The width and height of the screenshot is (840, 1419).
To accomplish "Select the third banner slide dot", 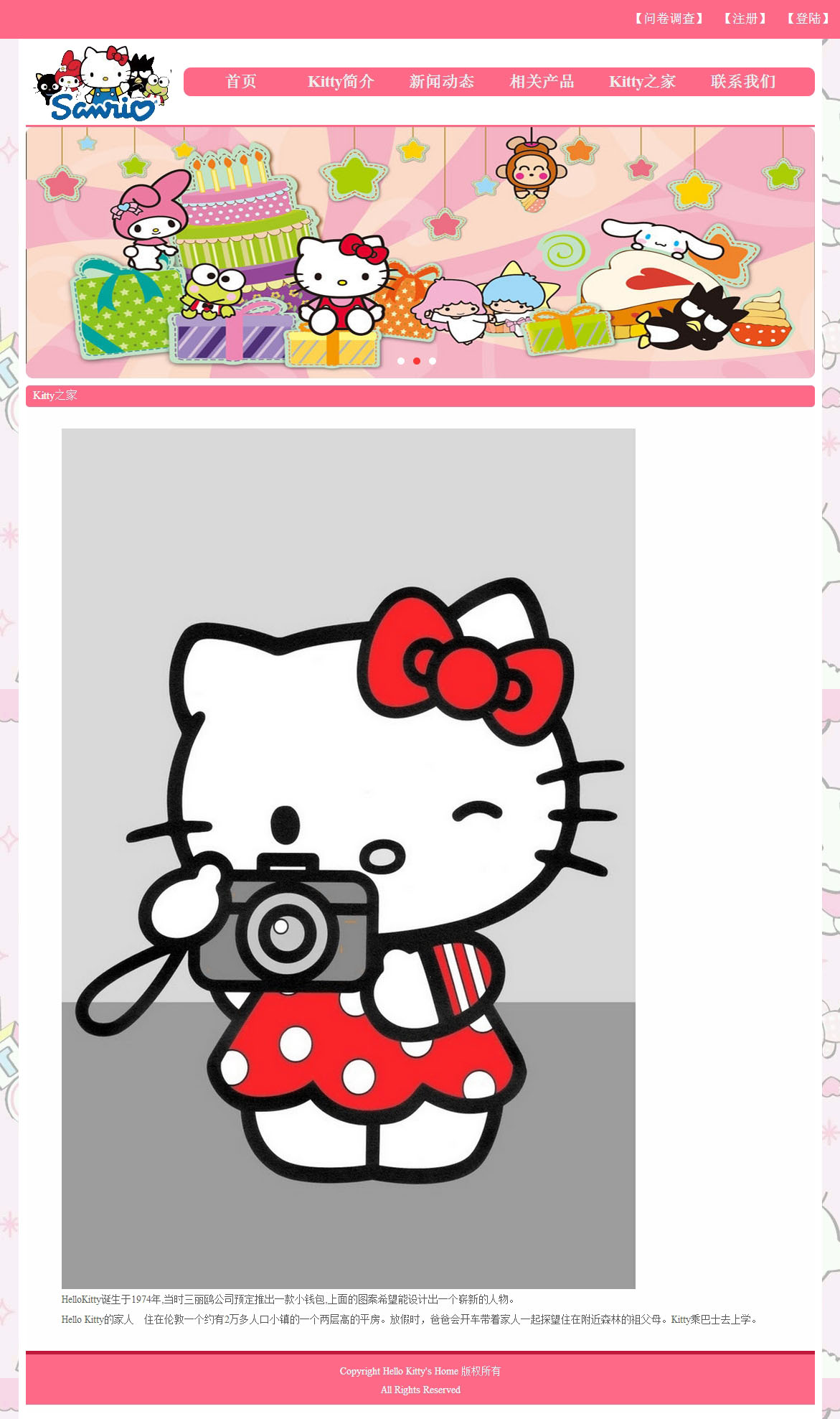I will click(x=433, y=361).
